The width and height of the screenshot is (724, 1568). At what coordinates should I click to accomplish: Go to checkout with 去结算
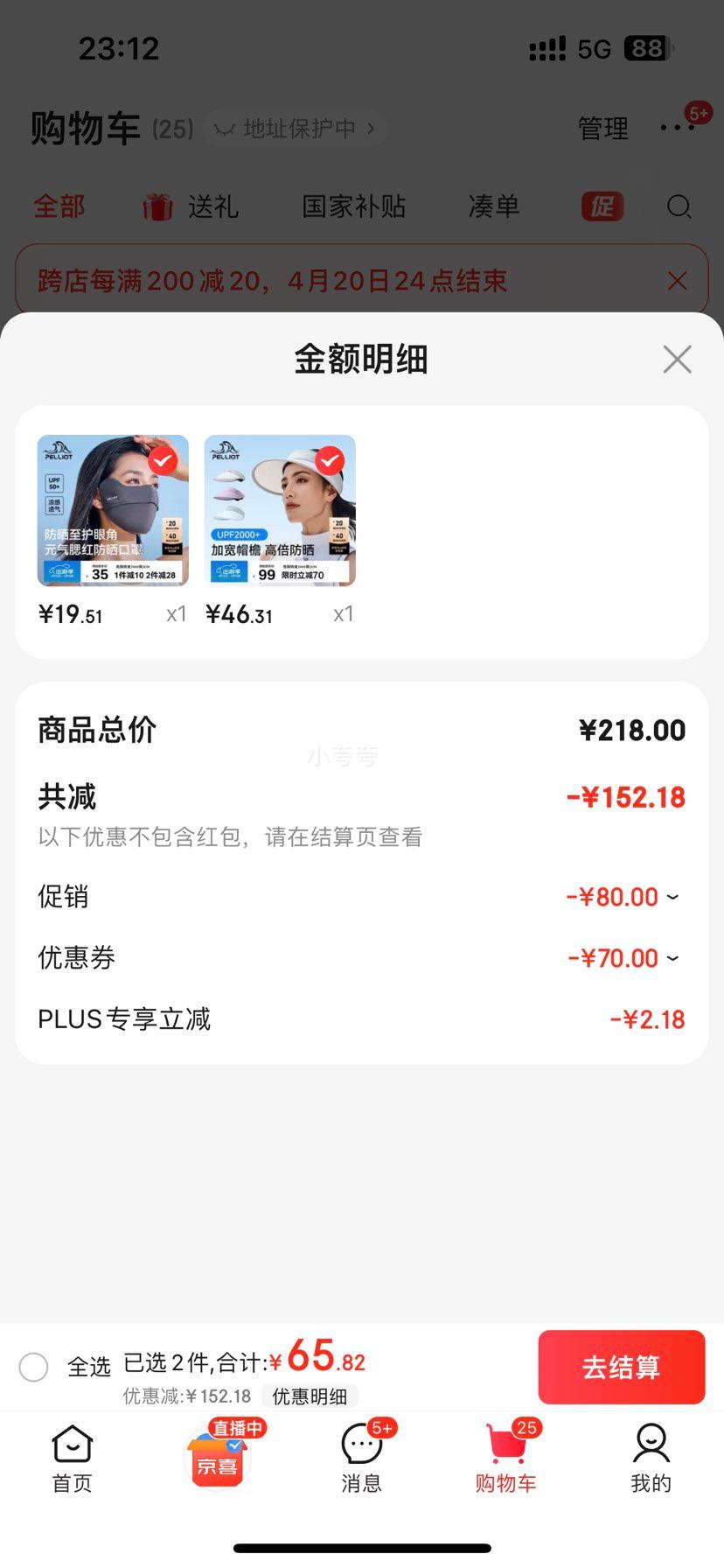click(621, 1367)
